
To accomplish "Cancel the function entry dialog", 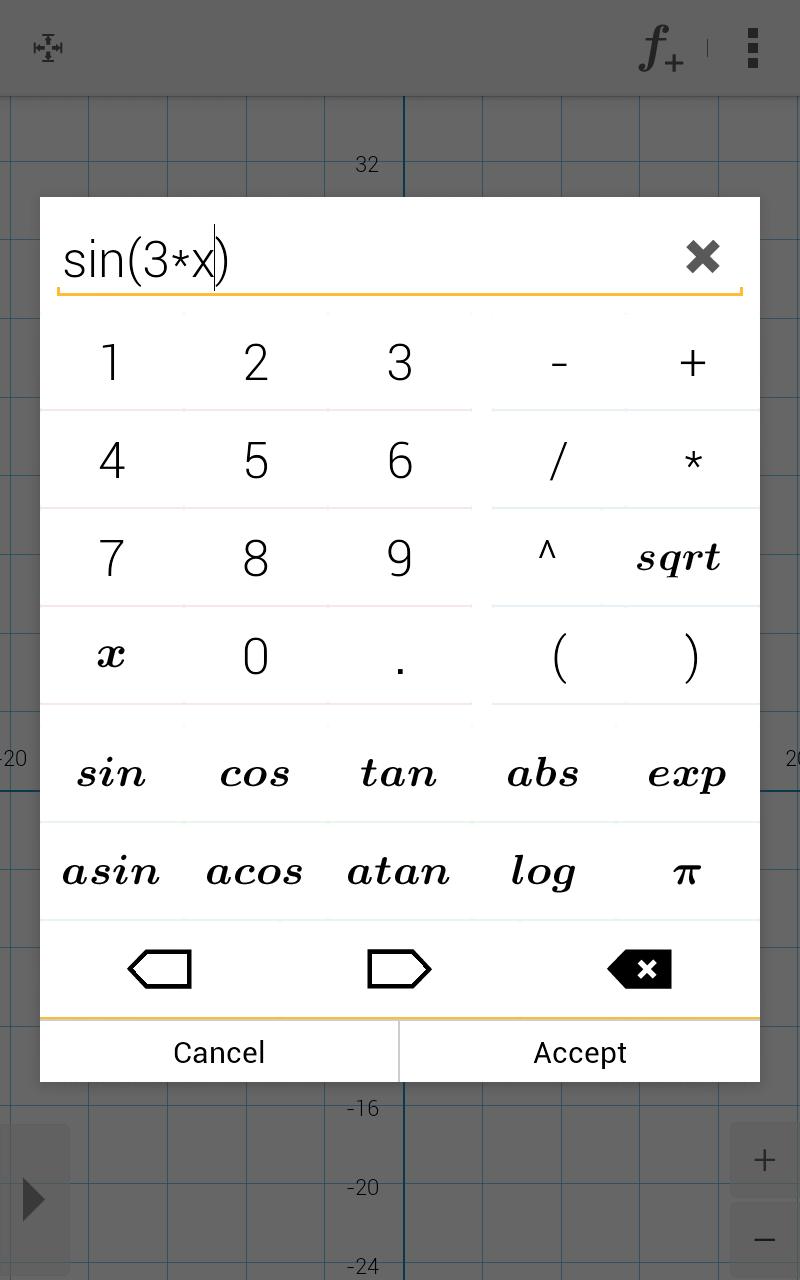I will pos(219,1052).
